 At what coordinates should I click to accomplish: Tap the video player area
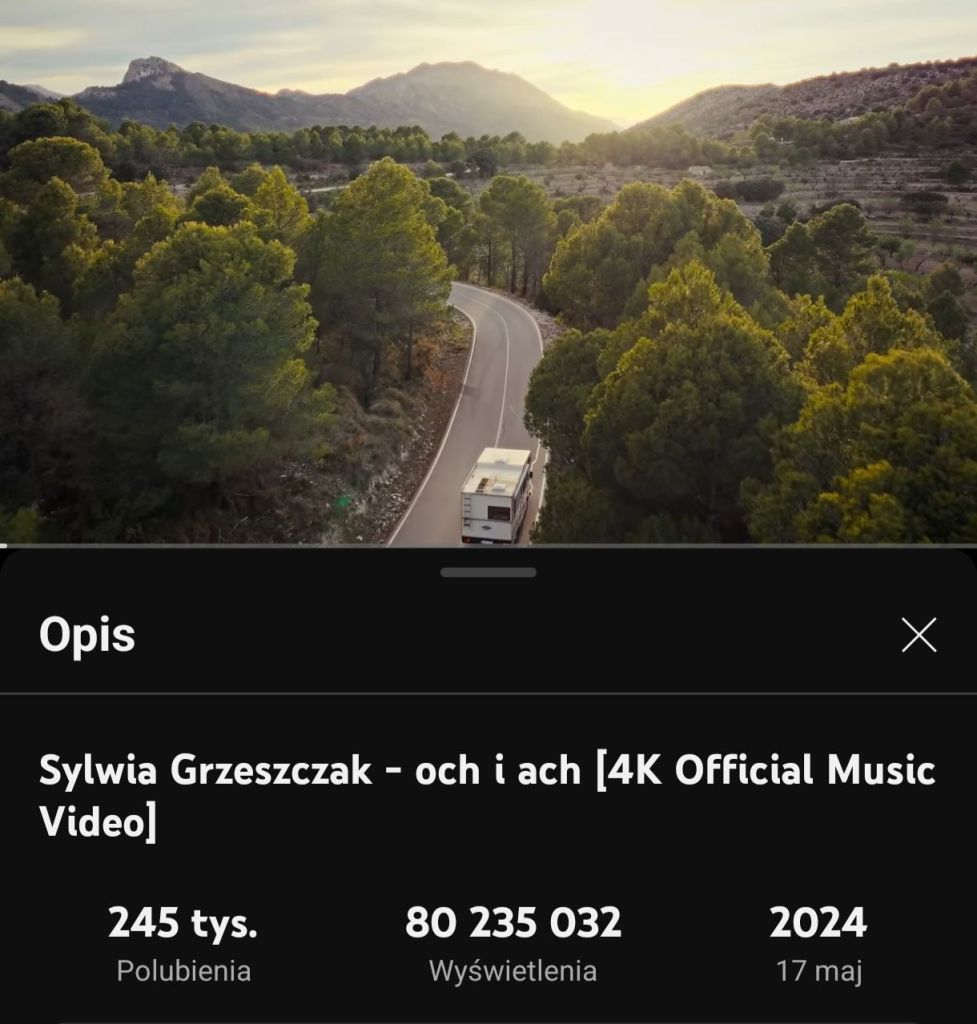(488, 272)
